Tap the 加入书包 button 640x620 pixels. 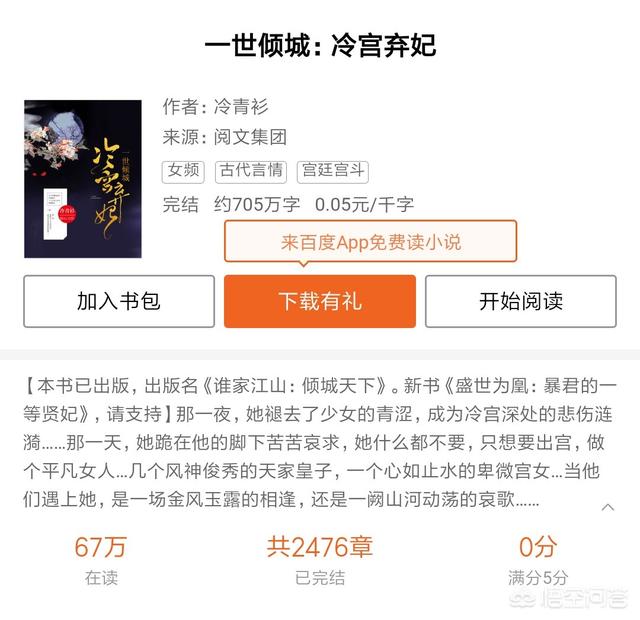coord(119,301)
